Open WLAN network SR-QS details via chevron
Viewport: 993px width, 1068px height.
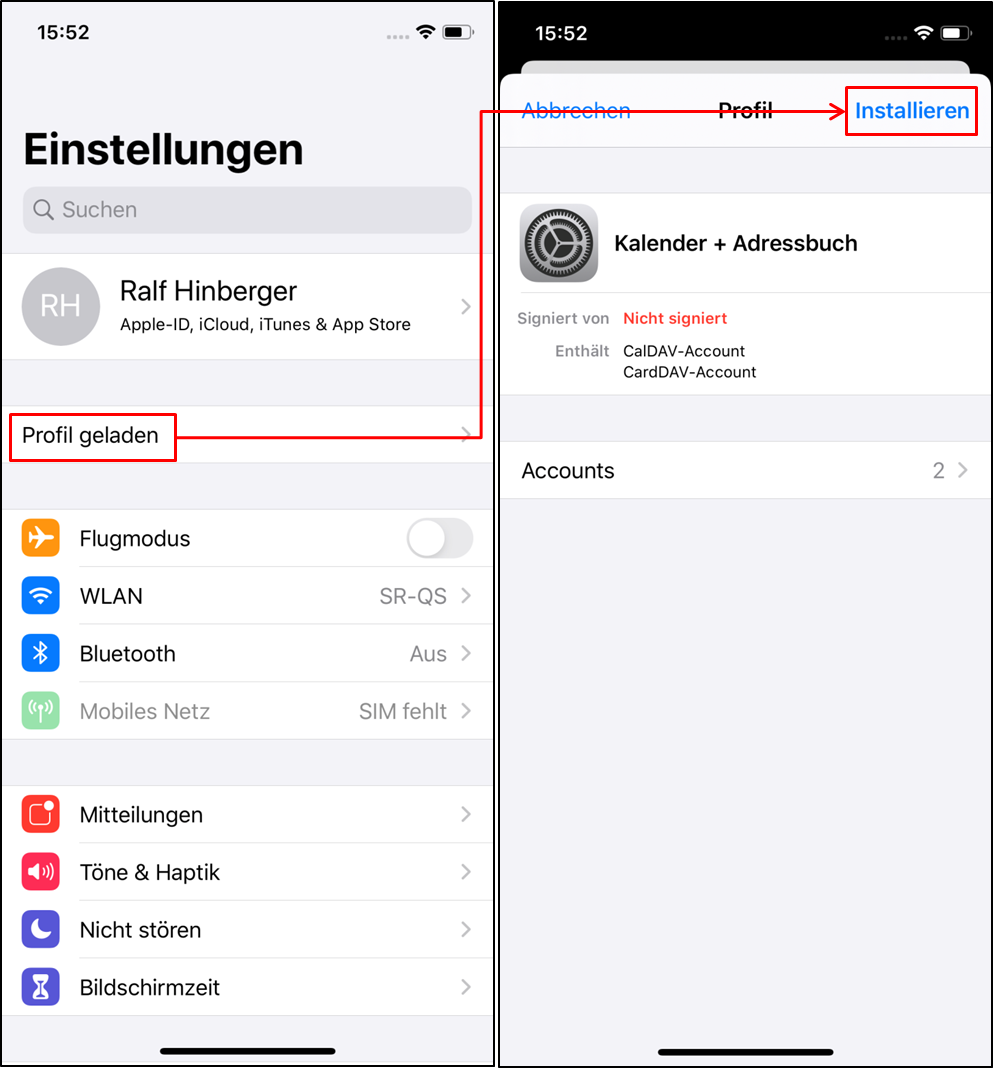(x=464, y=596)
